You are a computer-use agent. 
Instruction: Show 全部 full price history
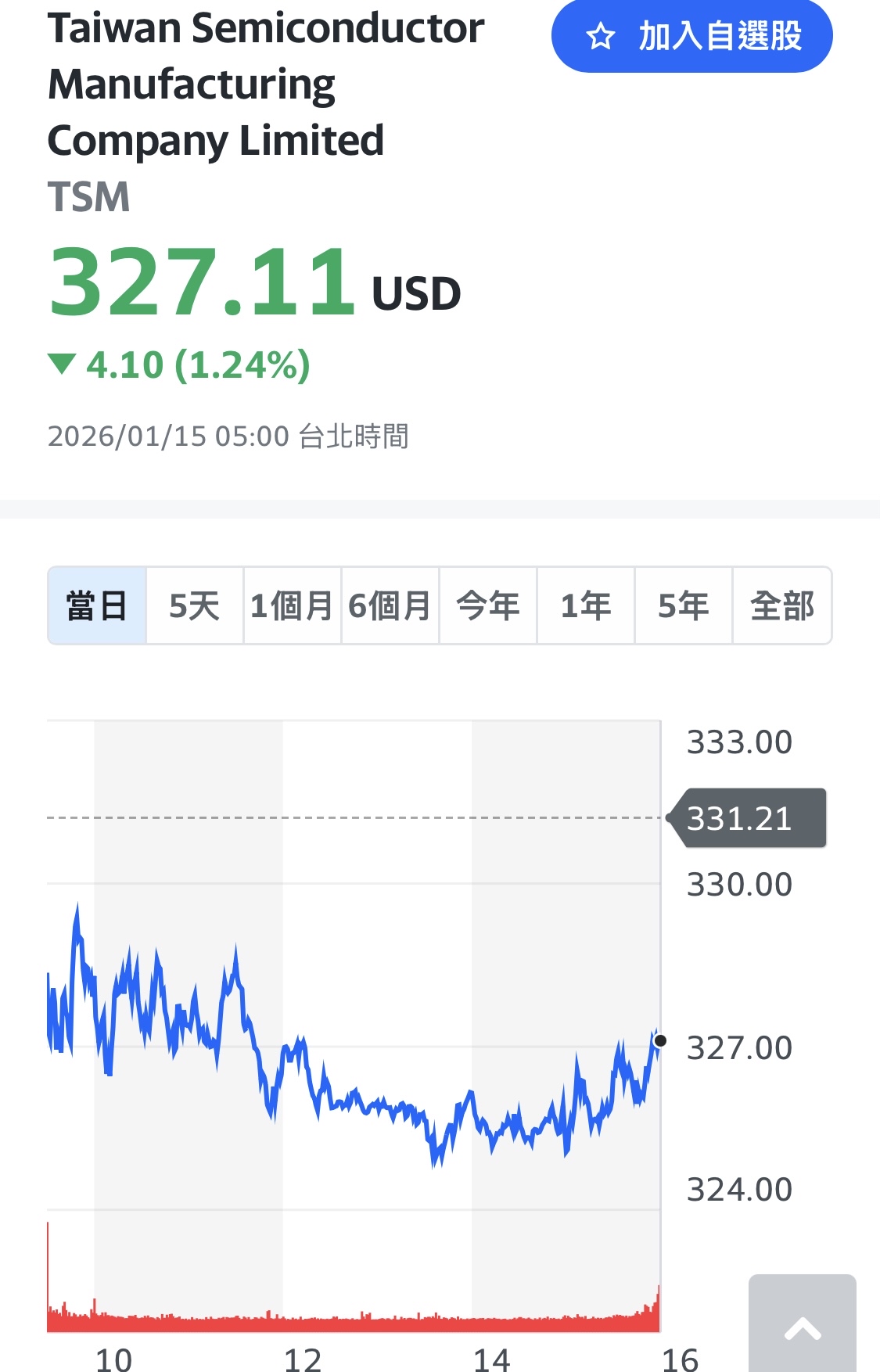[x=781, y=606]
